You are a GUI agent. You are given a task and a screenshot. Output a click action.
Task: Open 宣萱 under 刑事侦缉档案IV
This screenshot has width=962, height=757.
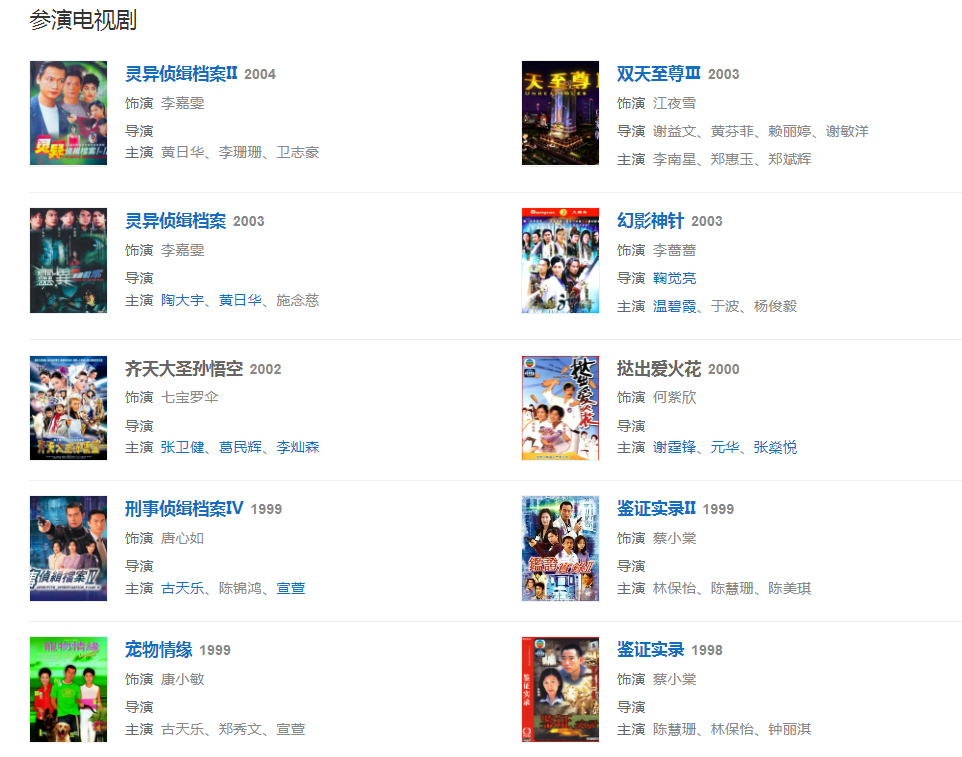pos(291,588)
